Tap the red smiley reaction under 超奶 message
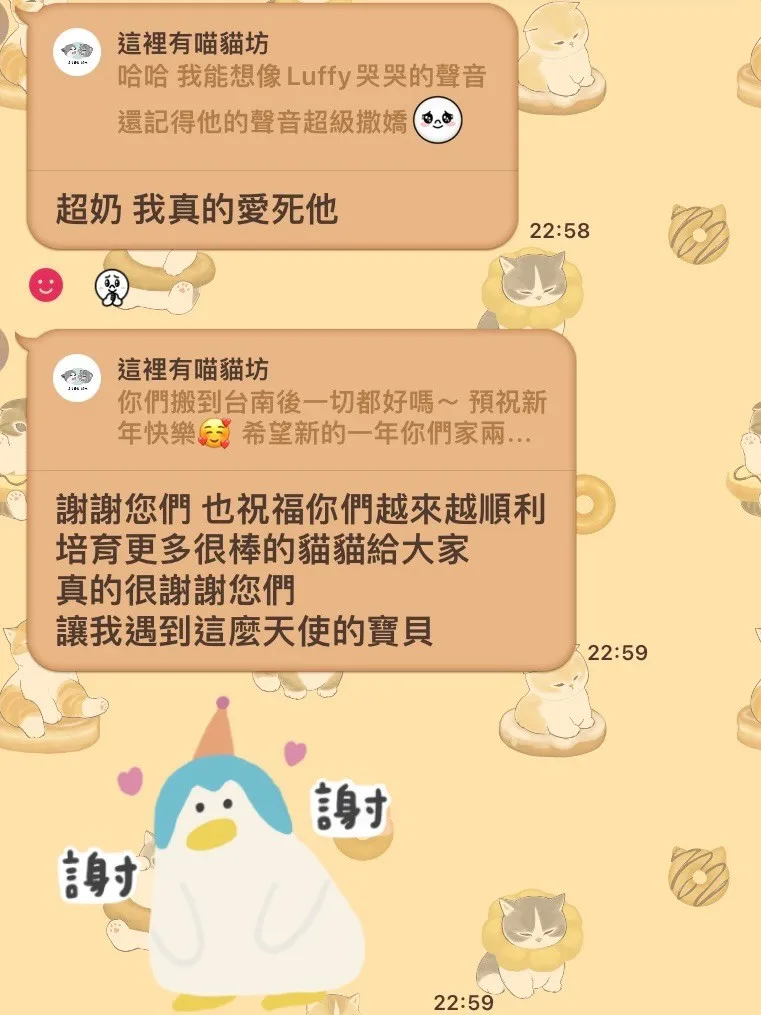Image resolution: width=761 pixels, height=1015 pixels. click(x=46, y=286)
